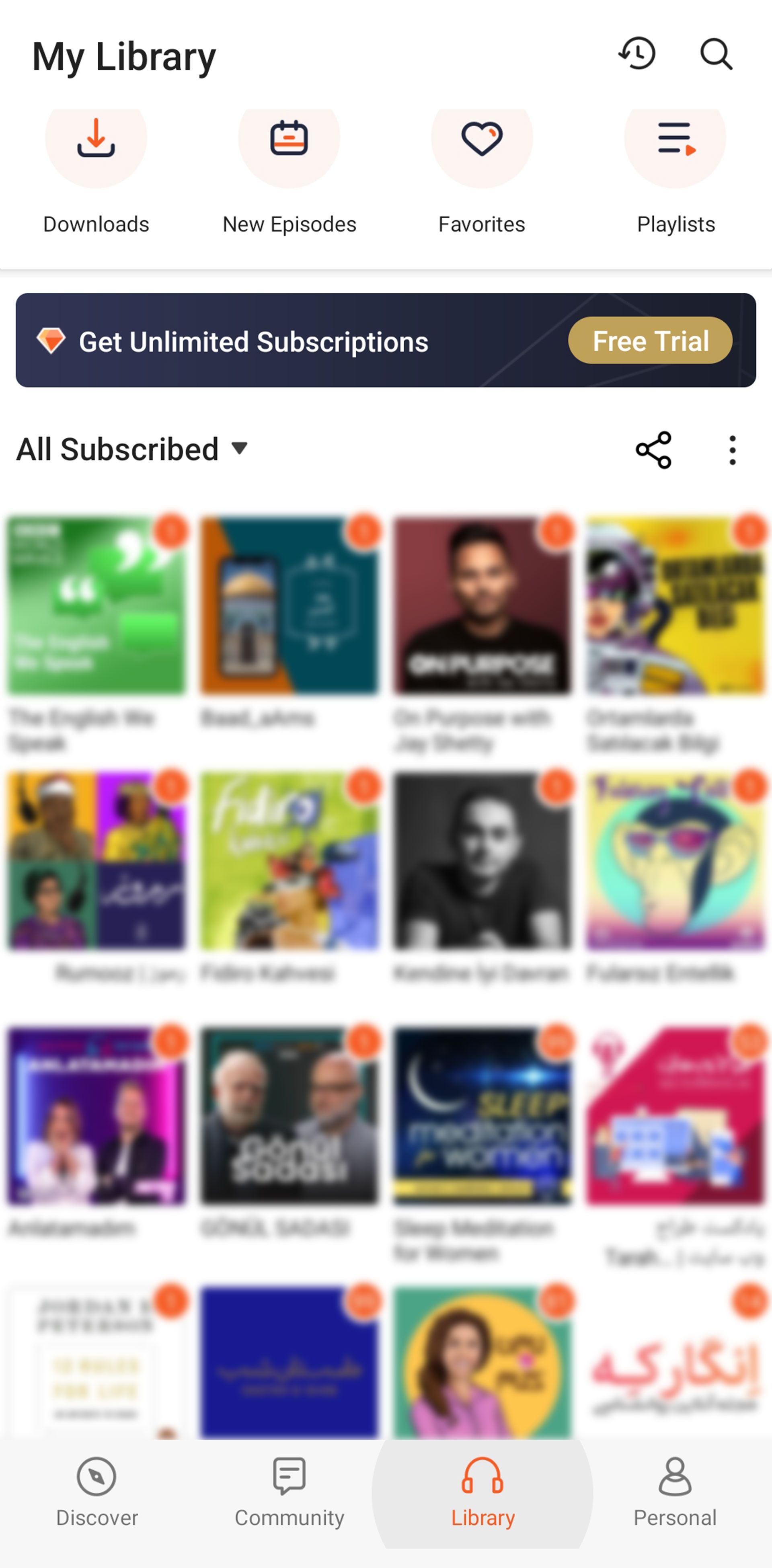Open On Purpose with Jay Shetty
772x1568 pixels.
482,605
